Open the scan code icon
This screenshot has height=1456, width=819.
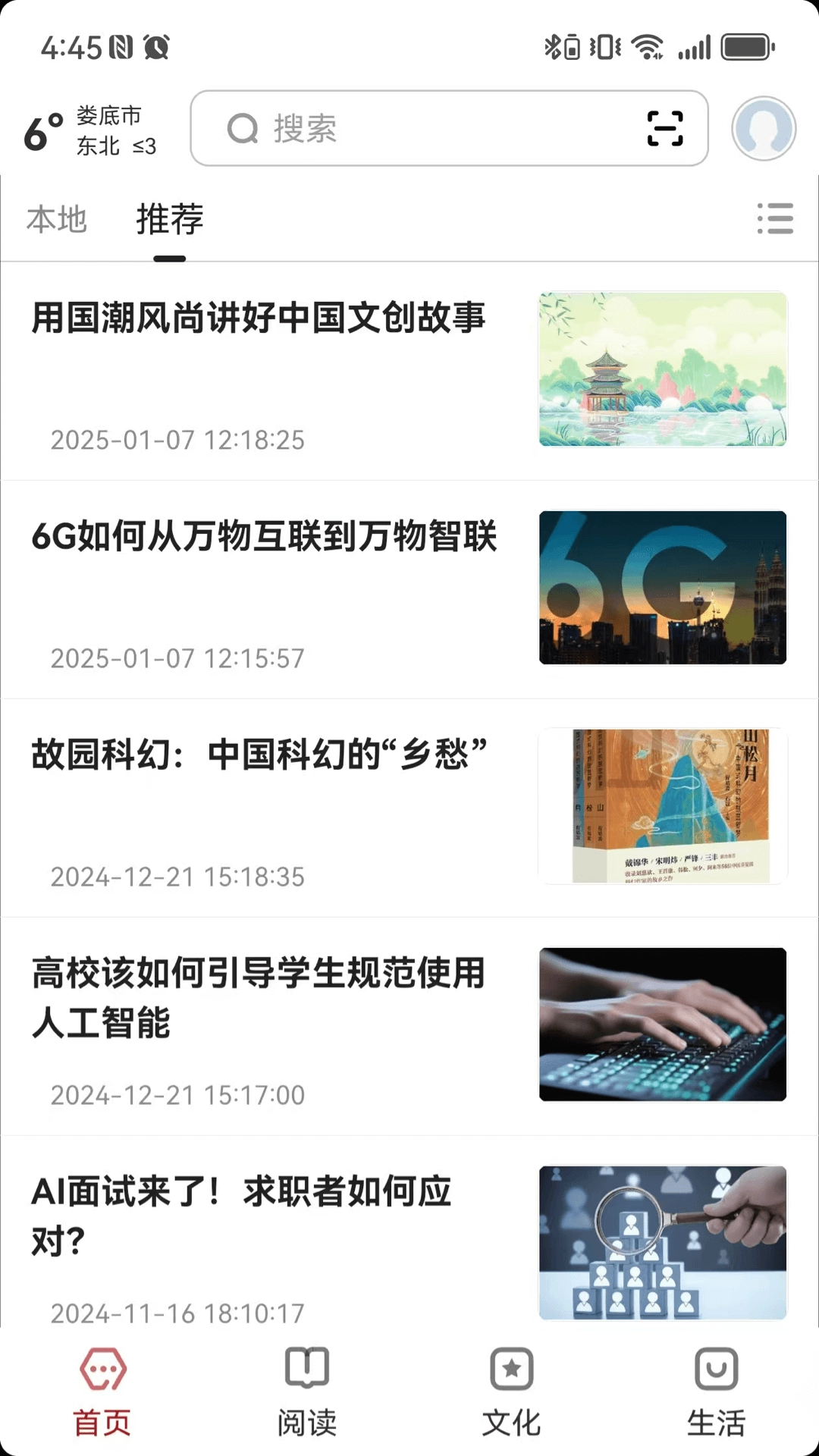[665, 128]
